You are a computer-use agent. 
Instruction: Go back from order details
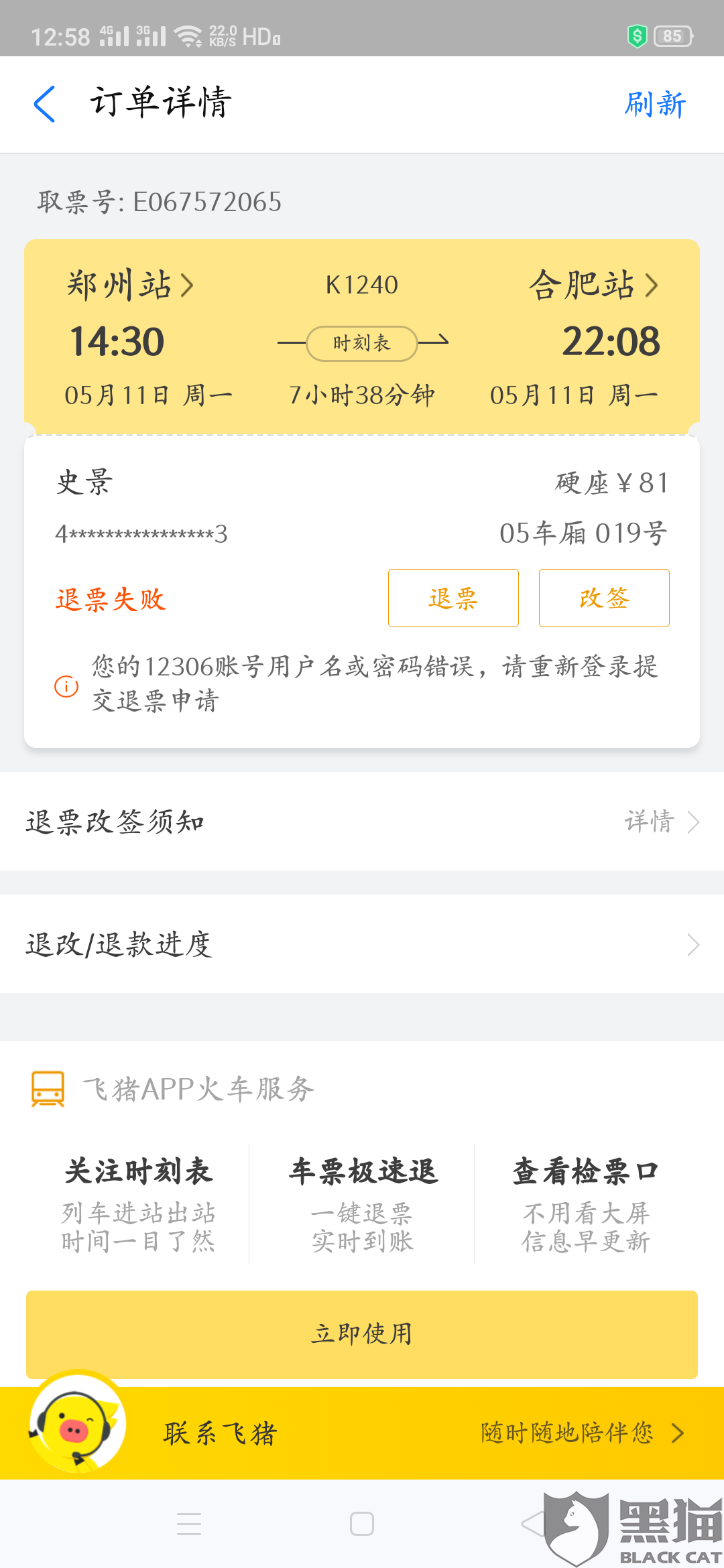(44, 104)
